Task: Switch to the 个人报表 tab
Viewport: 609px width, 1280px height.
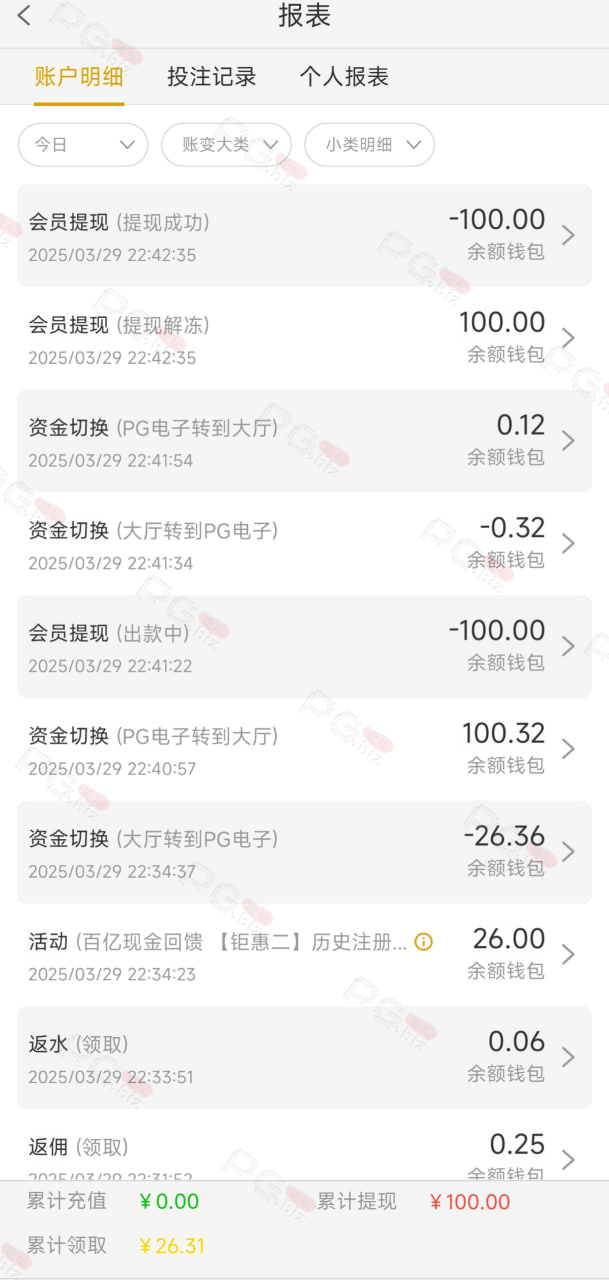Action: [x=344, y=77]
